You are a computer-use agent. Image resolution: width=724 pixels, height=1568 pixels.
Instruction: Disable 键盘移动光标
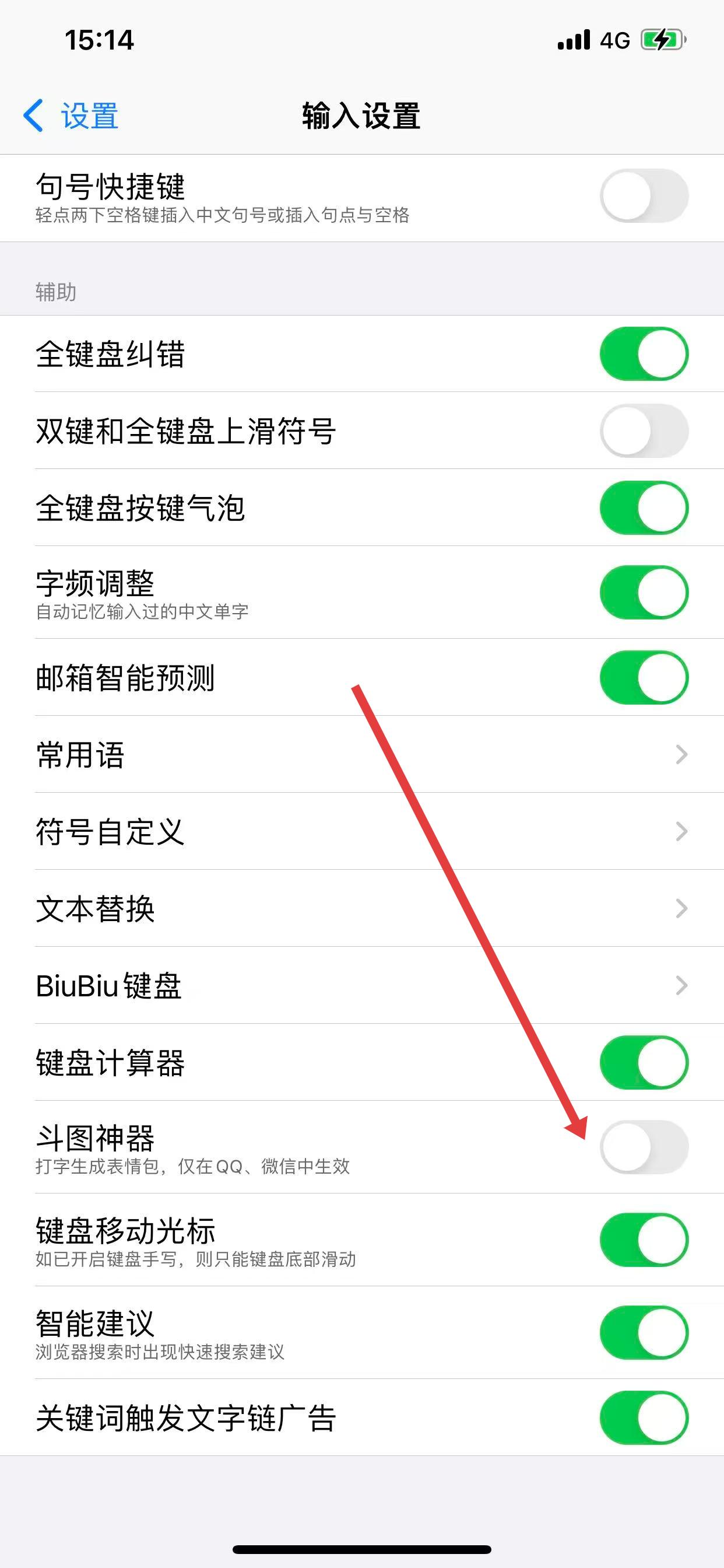tap(644, 1240)
